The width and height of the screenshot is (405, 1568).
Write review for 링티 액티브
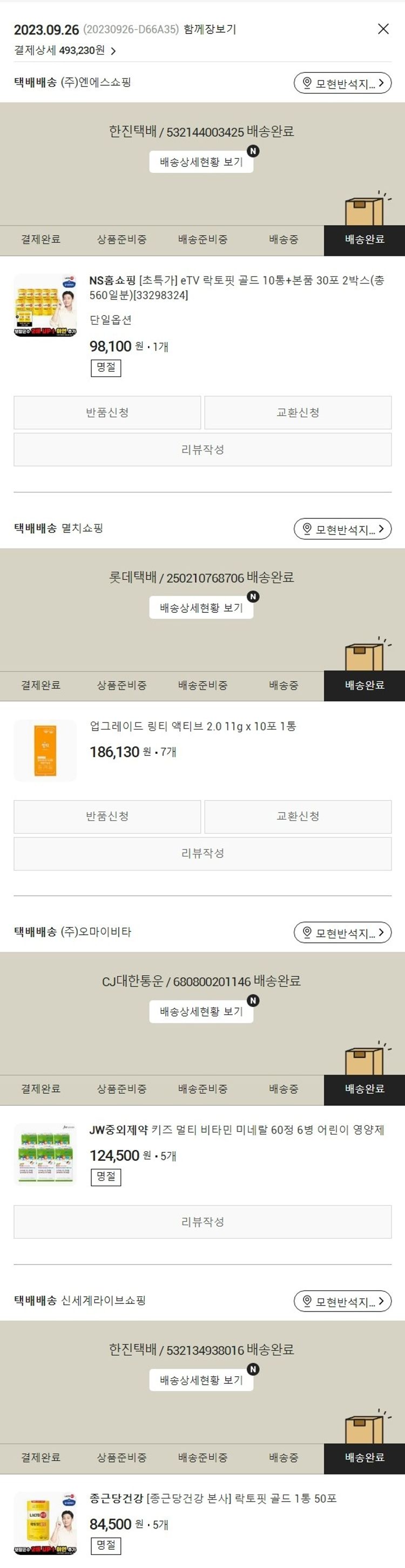click(202, 854)
